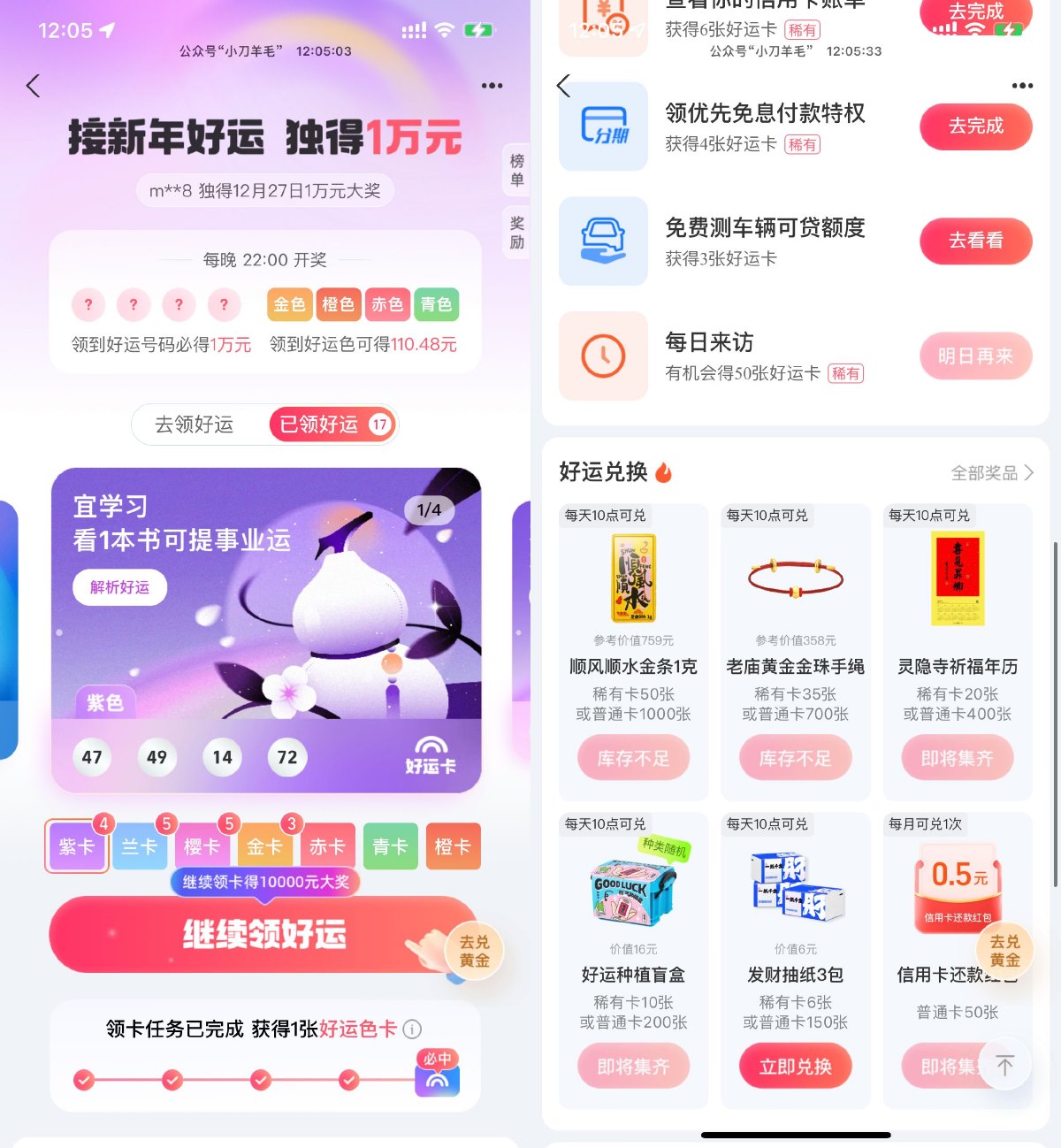The height and width of the screenshot is (1148, 1061).
Task: Open the info icon beside 好运色卡
Action: 412,1029
